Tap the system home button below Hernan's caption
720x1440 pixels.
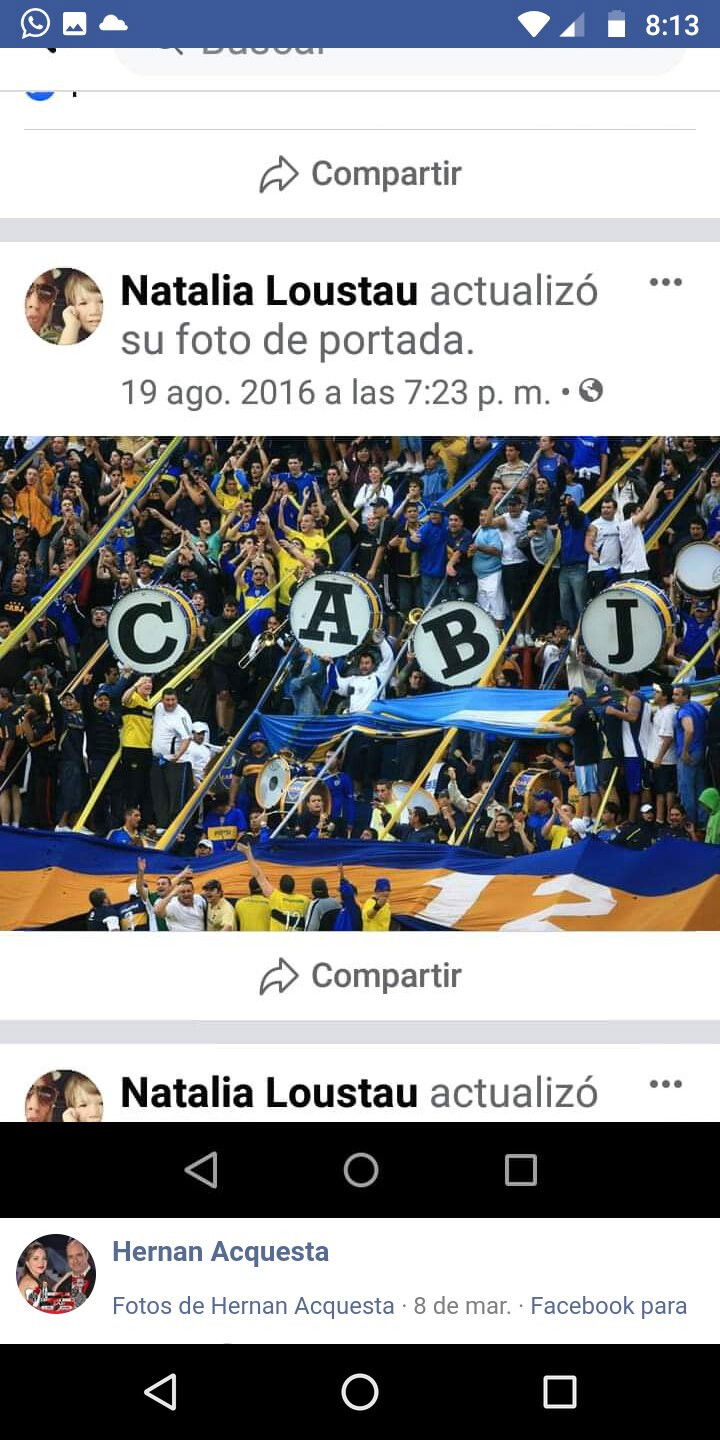click(x=360, y=1392)
